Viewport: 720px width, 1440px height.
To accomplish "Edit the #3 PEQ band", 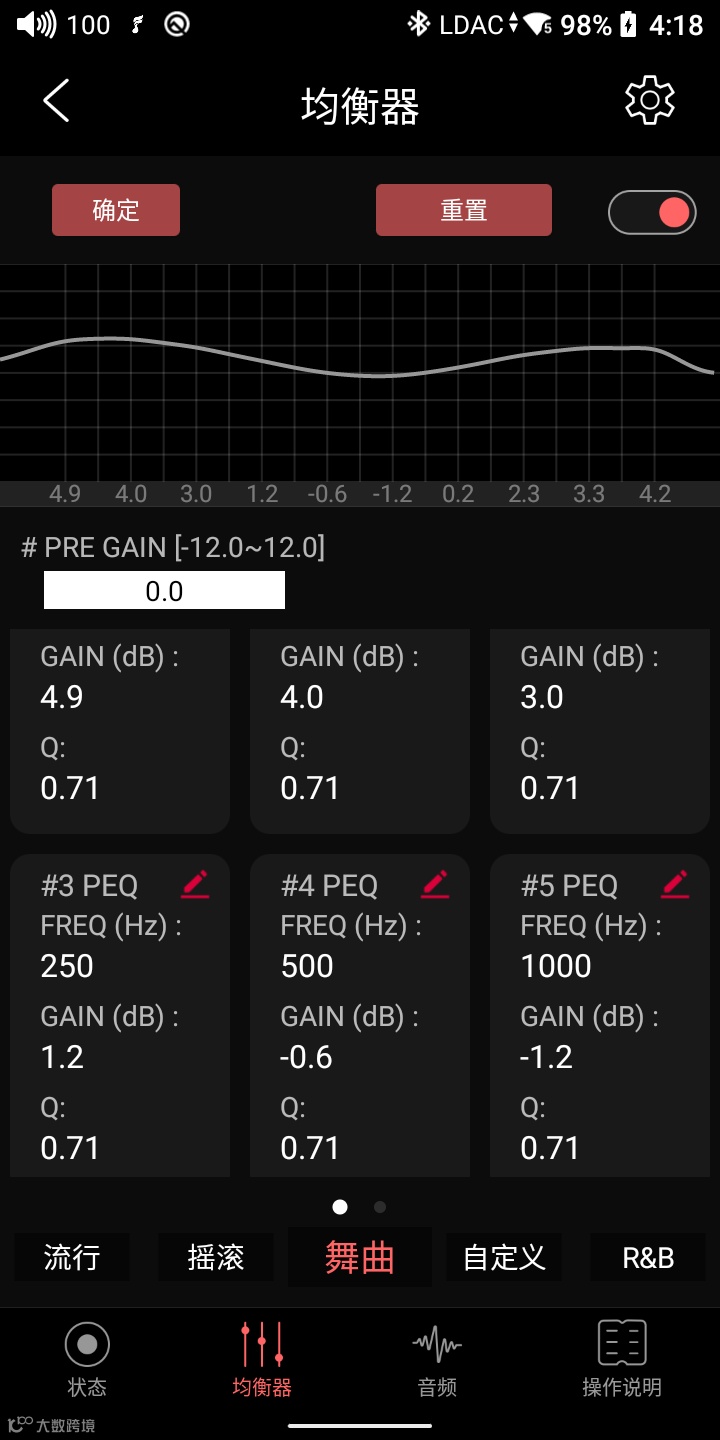I will point(195,884).
